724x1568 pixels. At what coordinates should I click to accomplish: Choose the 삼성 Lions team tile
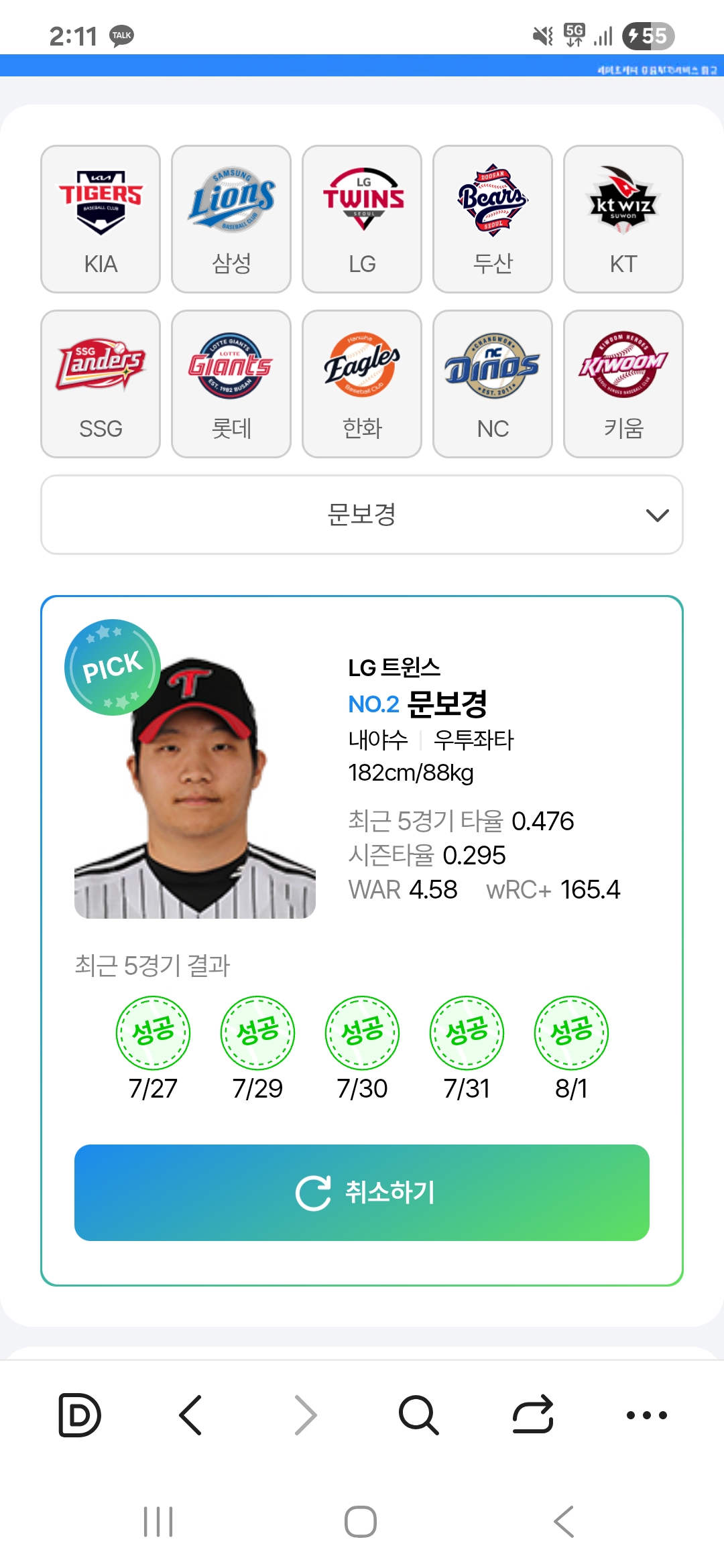[231, 219]
